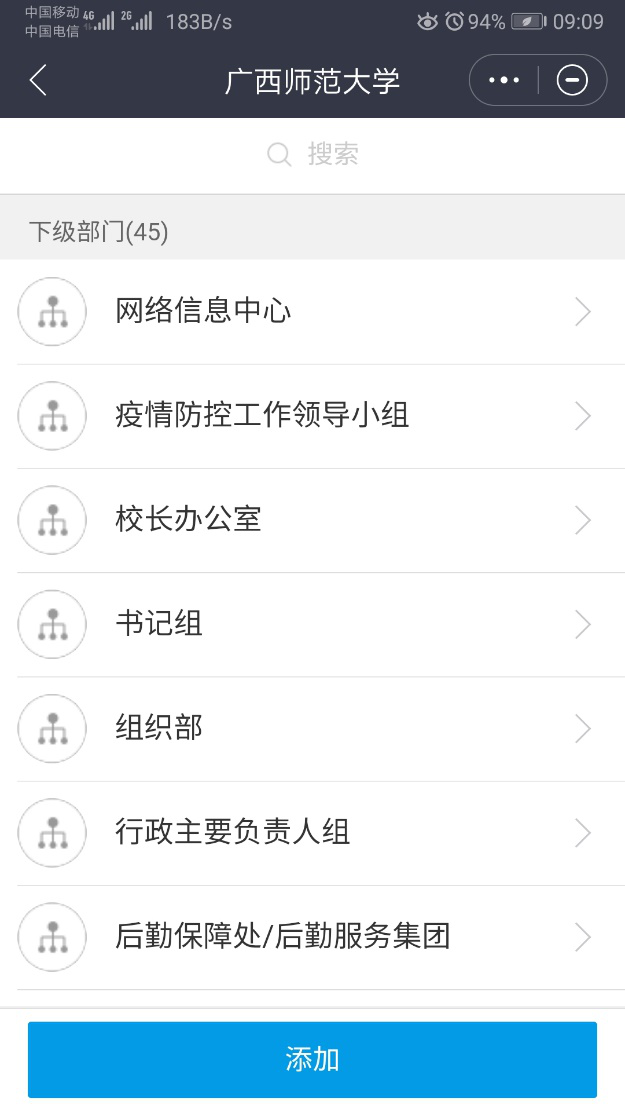Open the 校长办公室 department
The height and width of the screenshot is (1112, 625).
click(x=312, y=520)
